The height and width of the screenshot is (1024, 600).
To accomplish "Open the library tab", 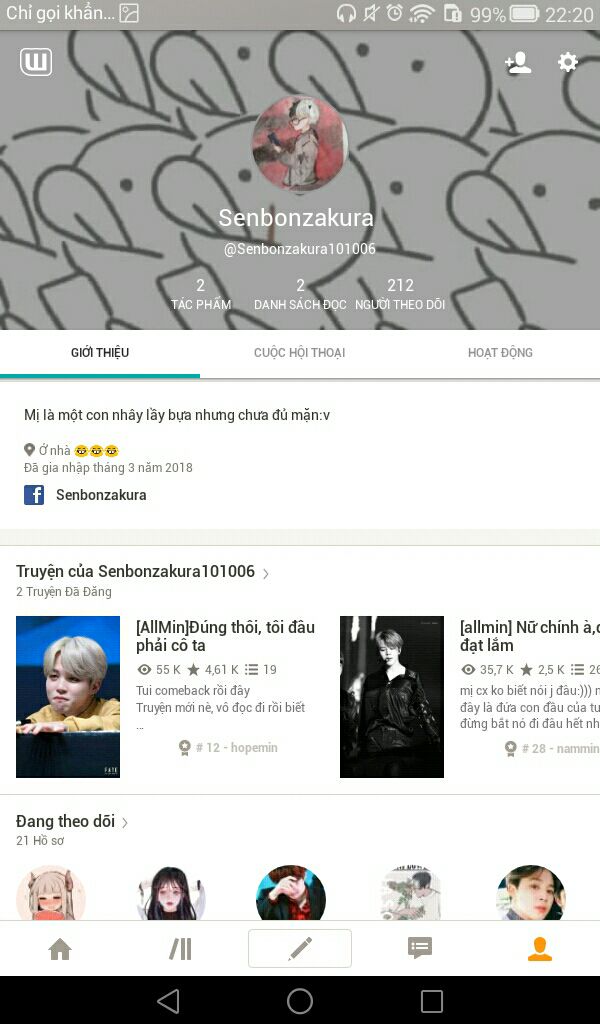I will tap(180, 949).
